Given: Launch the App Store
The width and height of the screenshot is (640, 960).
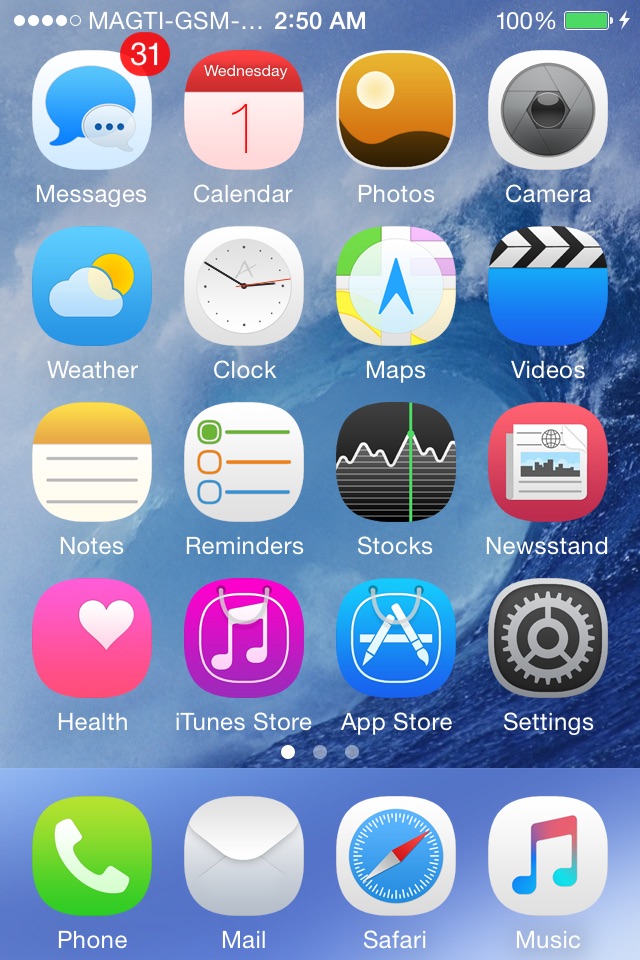Looking at the screenshot, I should tap(396, 638).
